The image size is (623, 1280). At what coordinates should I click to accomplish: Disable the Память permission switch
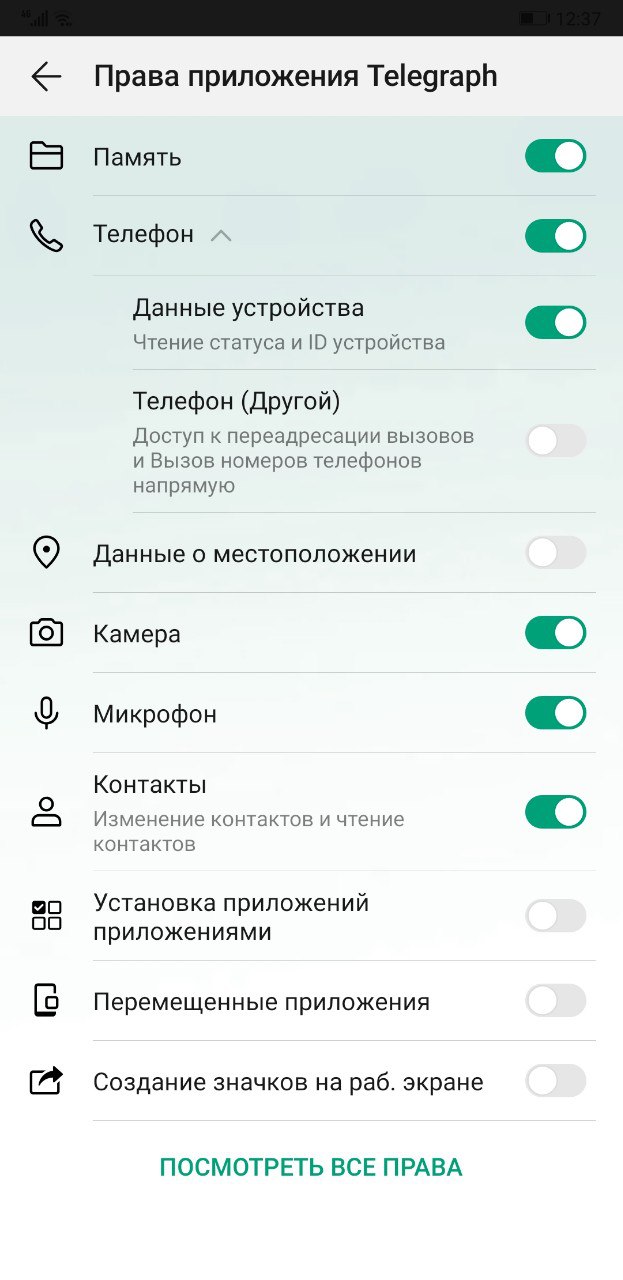coord(555,156)
